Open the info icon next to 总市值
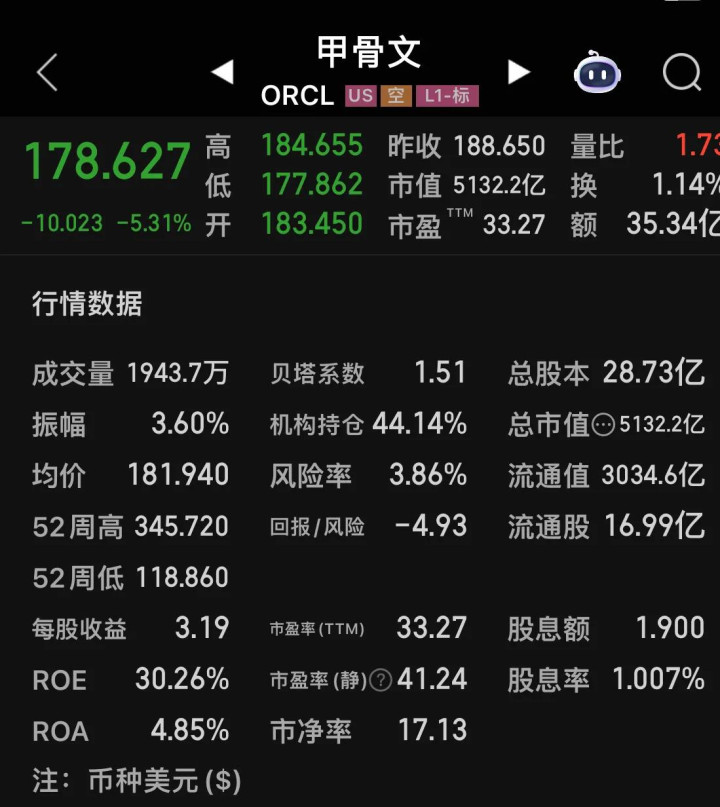This screenshot has width=720, height=807. [x=603, y=425]
